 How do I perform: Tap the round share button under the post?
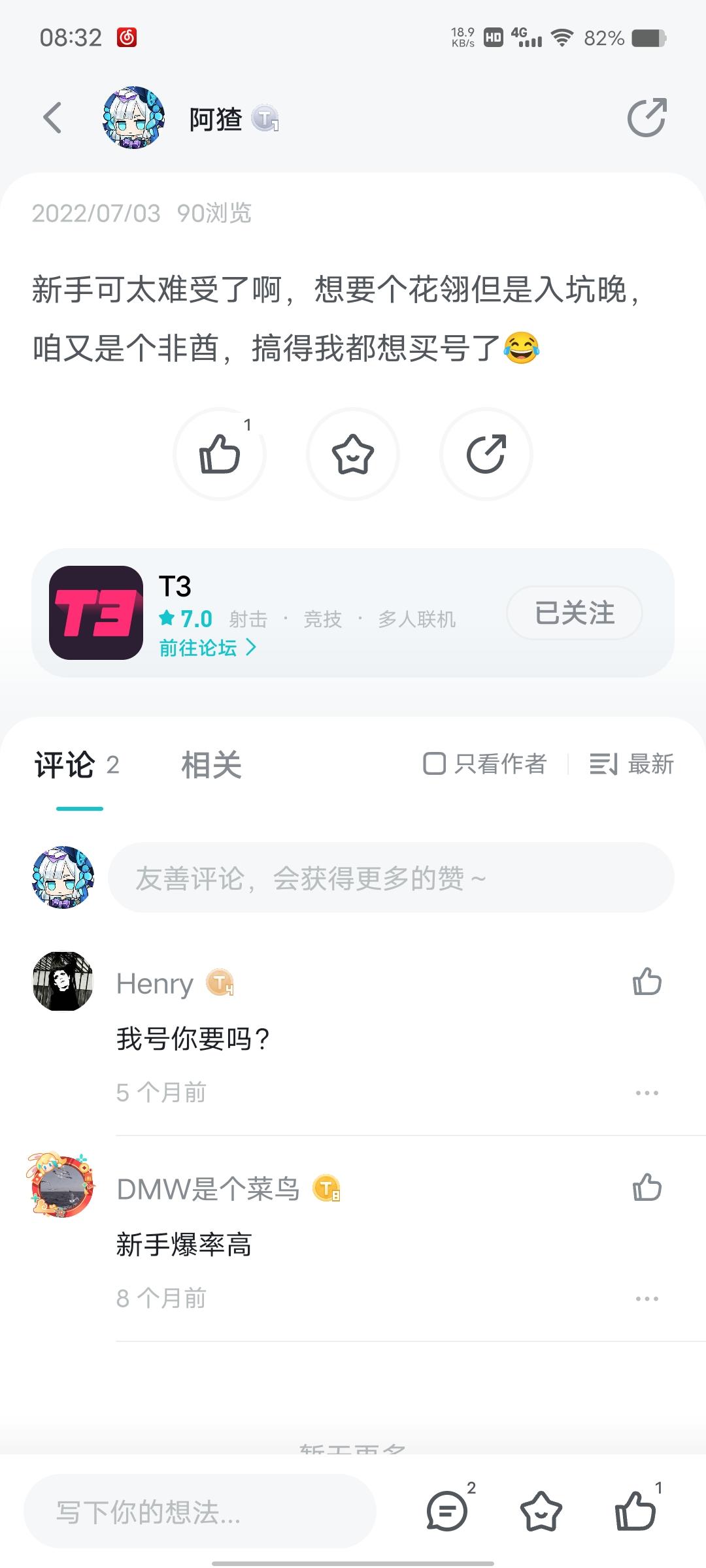point(486,454)
